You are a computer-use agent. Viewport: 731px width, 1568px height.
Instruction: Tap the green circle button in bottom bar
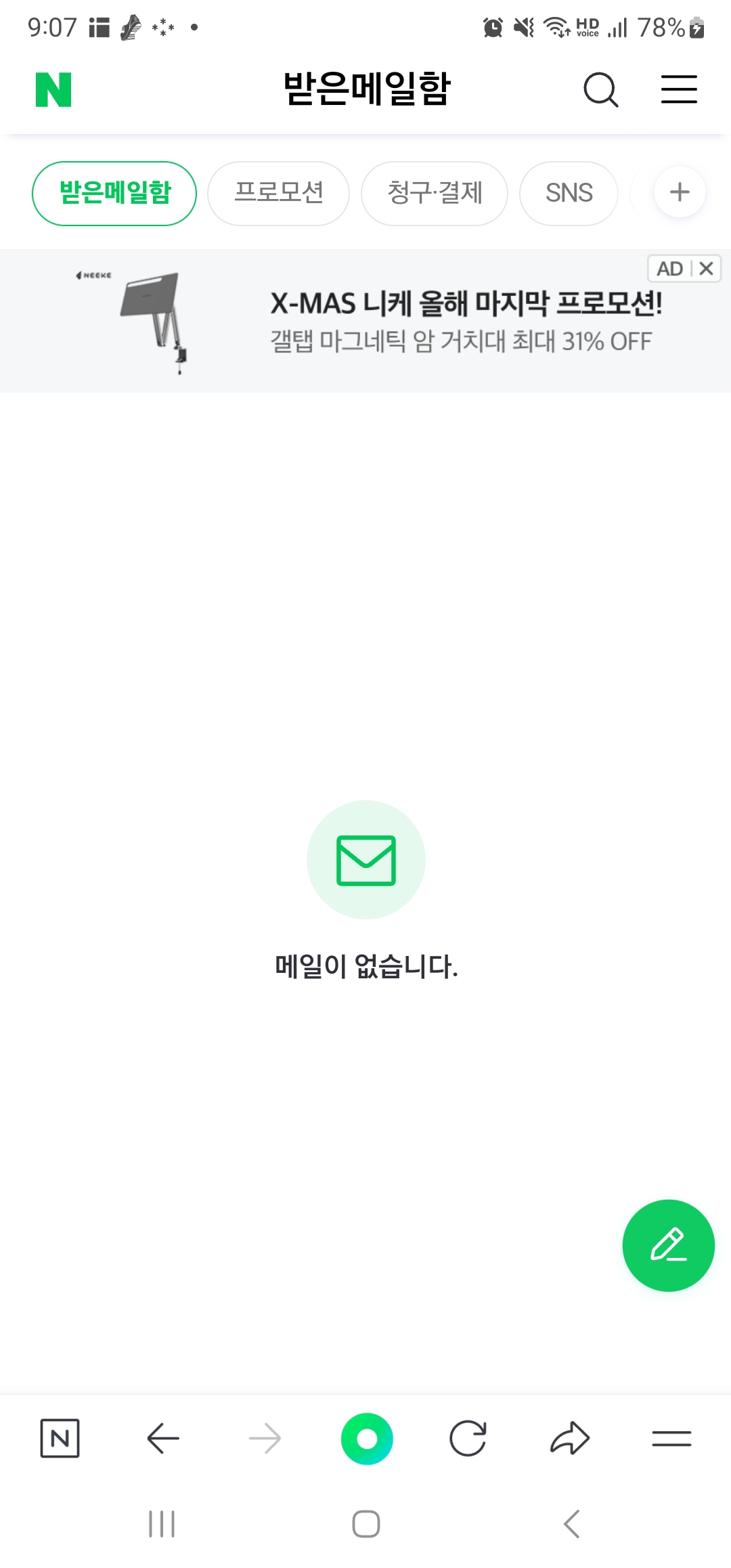(367, 1438)
